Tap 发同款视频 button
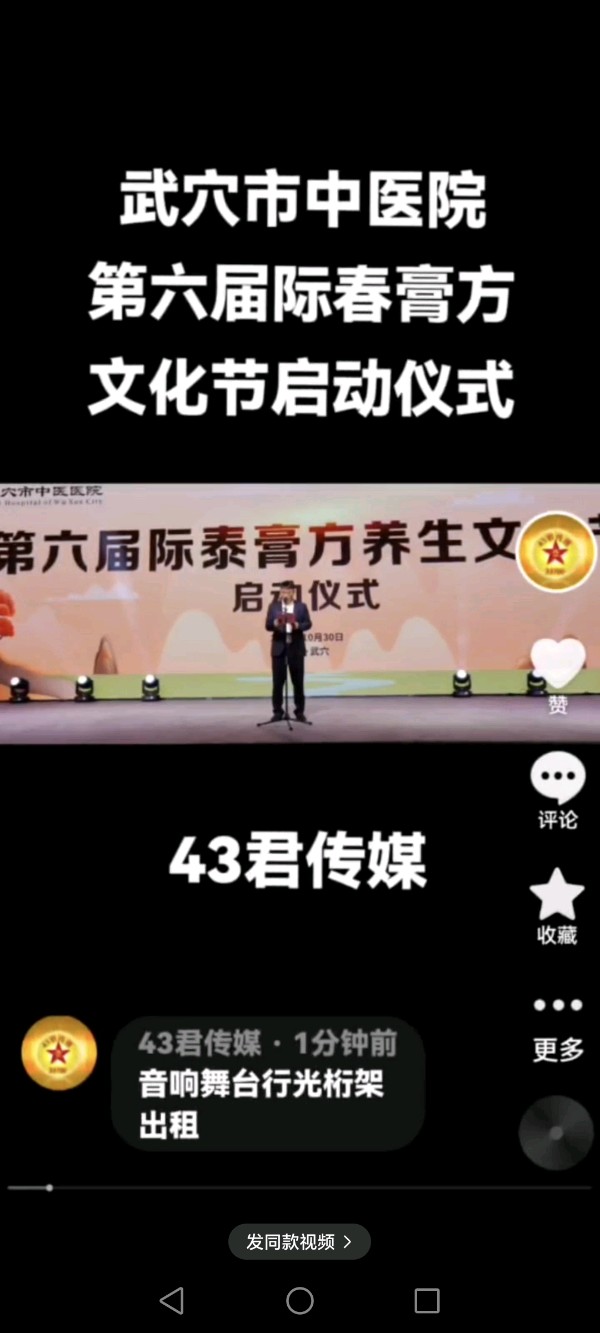The width and height of the screenshot is (600, 1333). click(299, 1241)
